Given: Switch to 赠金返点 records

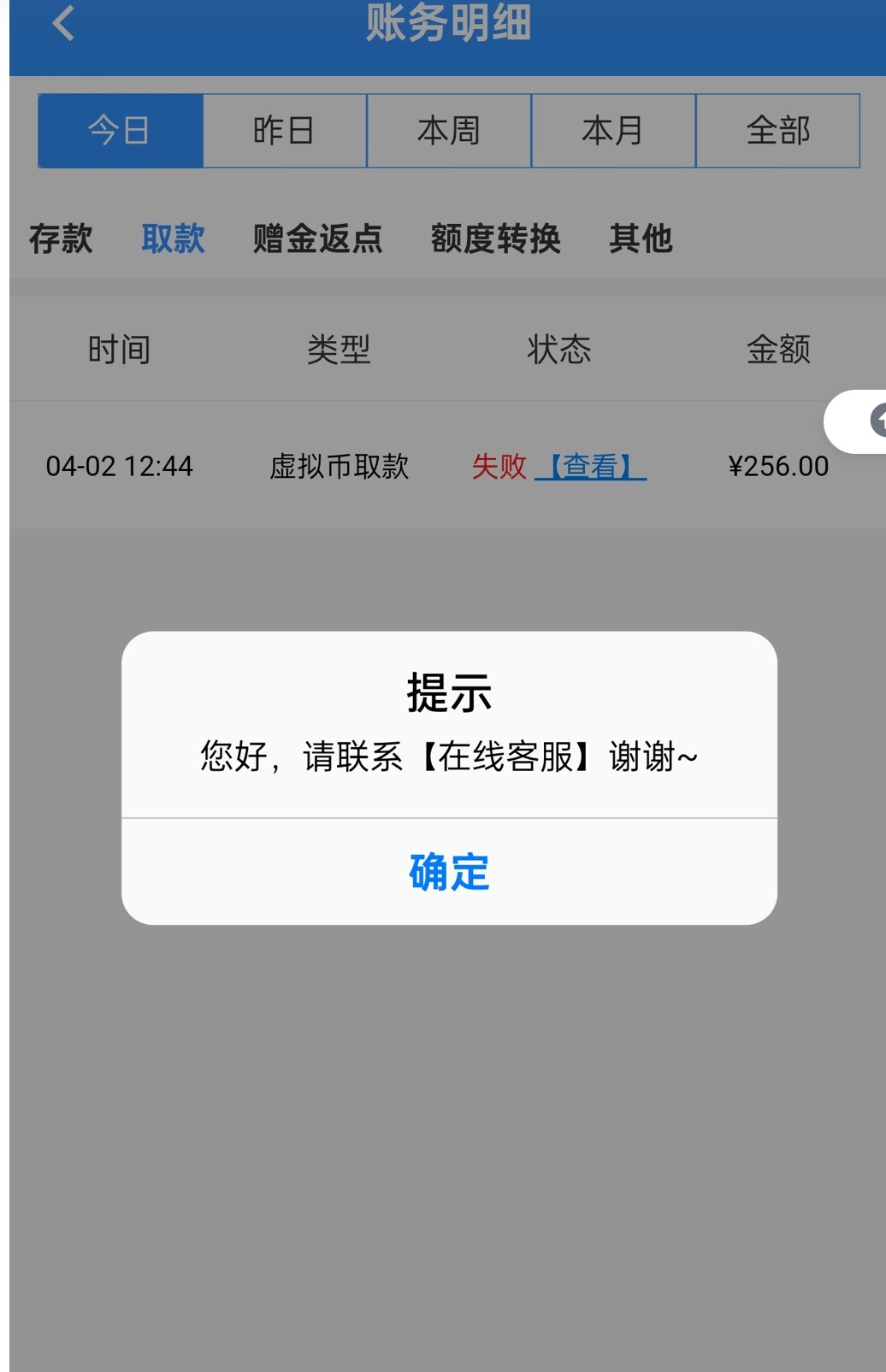Looking at the screenshot, I should click(x=317, y=238).
